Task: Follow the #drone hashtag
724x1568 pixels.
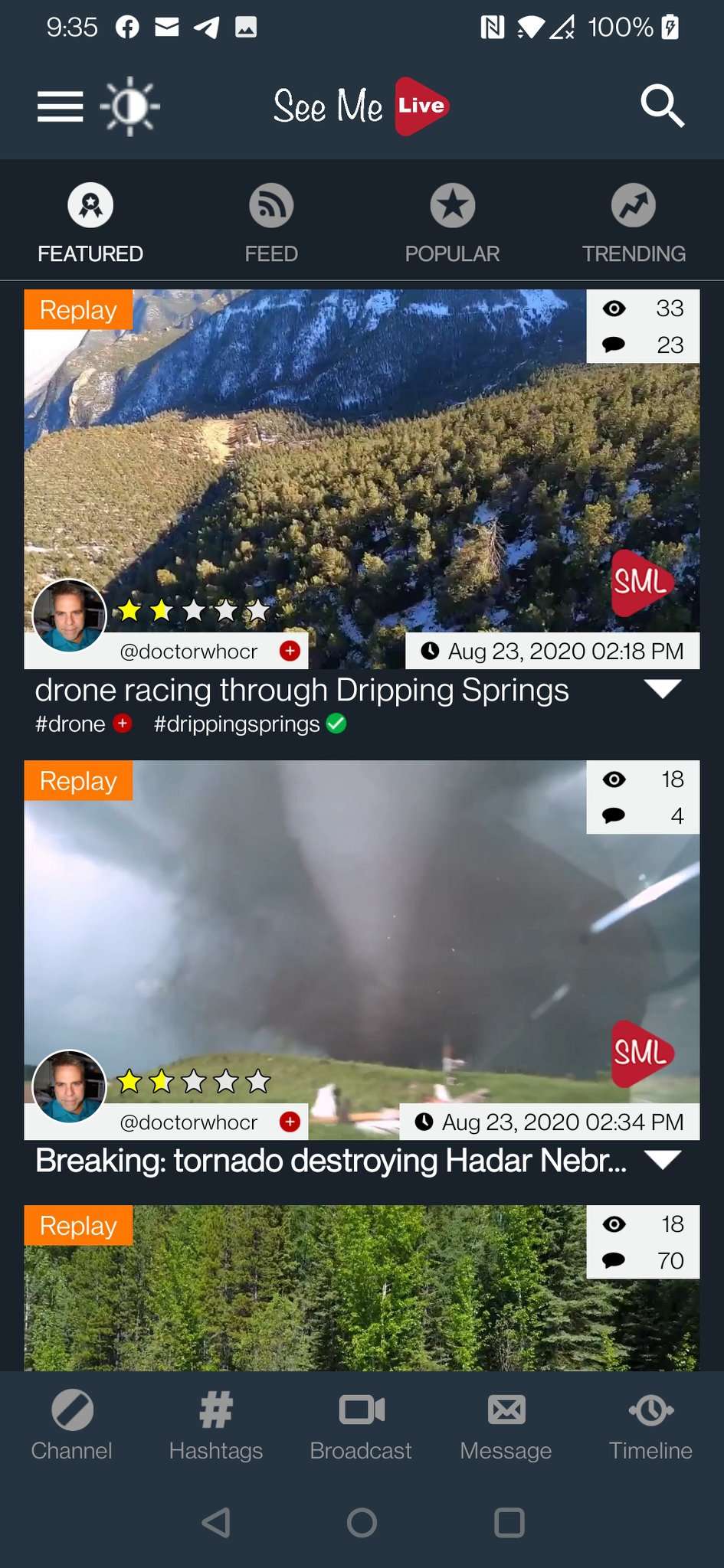Action: coord(123,724)
